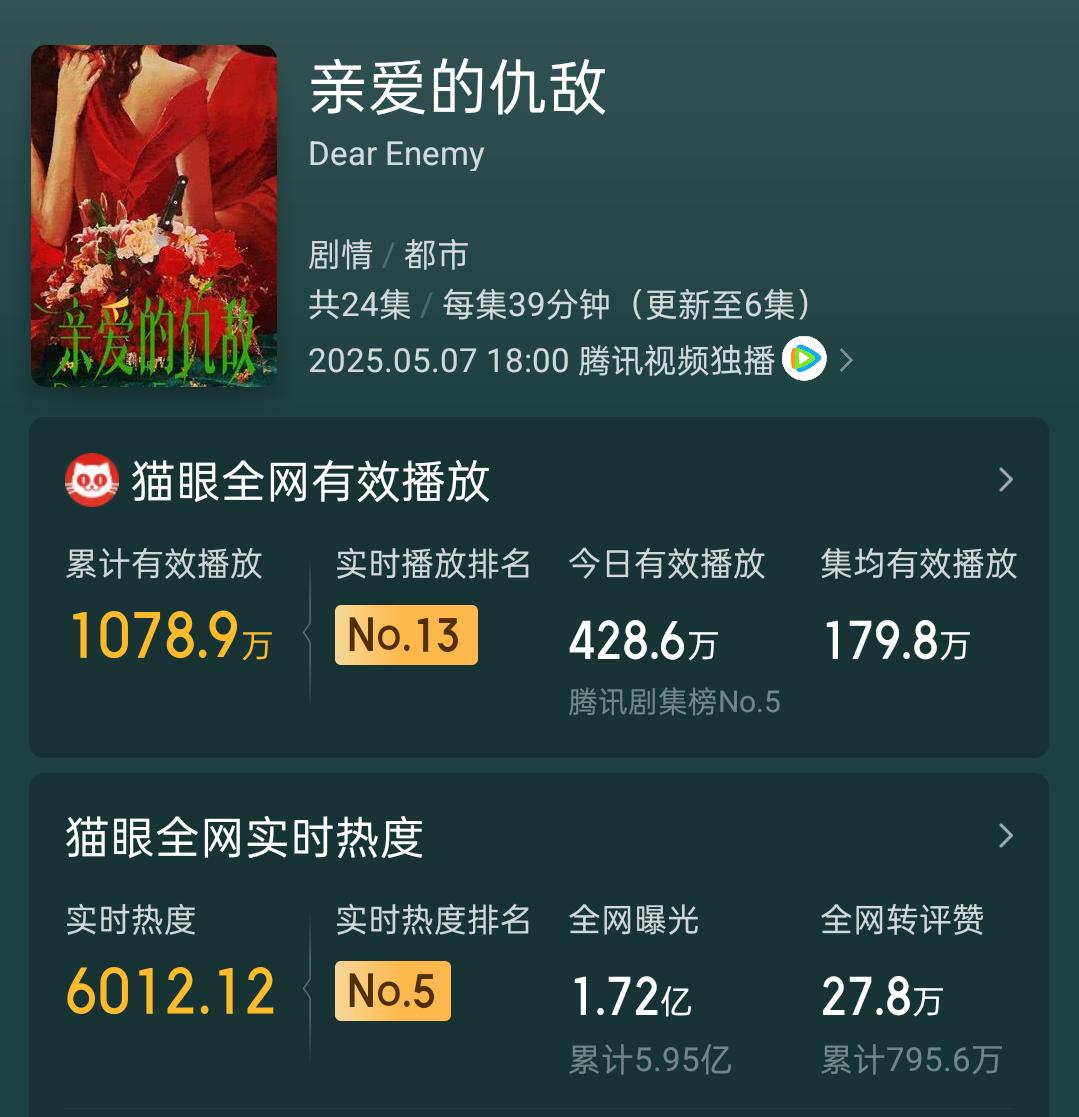Expand 猫眼全网有效播放 details via the chevron
Viewport: 1079px width, 1117px height.
tap(1006, 481)
